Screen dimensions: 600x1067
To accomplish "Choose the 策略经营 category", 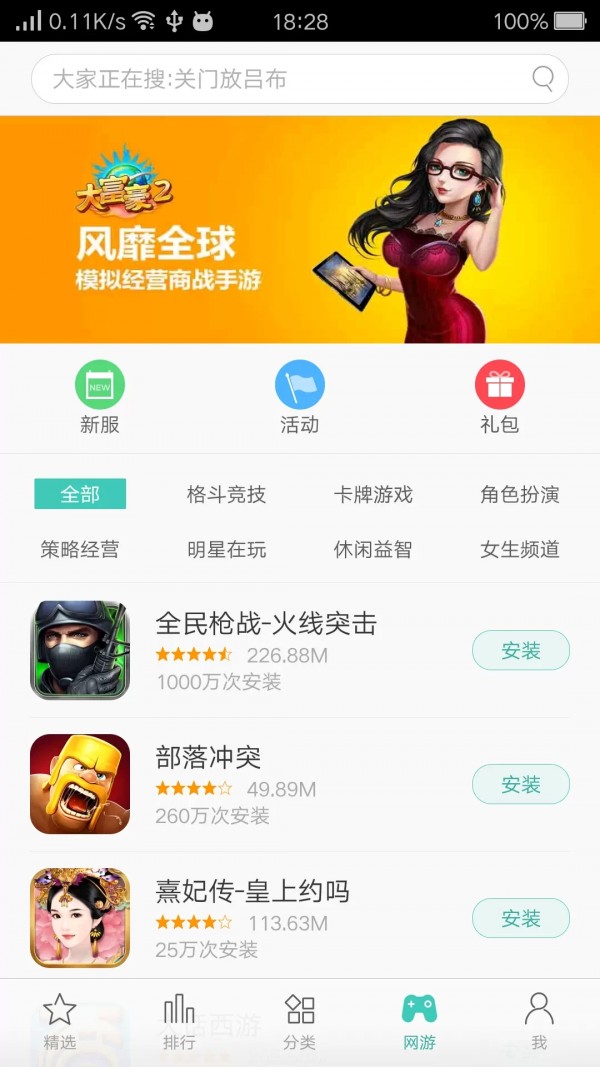I will pyautogui.click(x=80, y=549).
